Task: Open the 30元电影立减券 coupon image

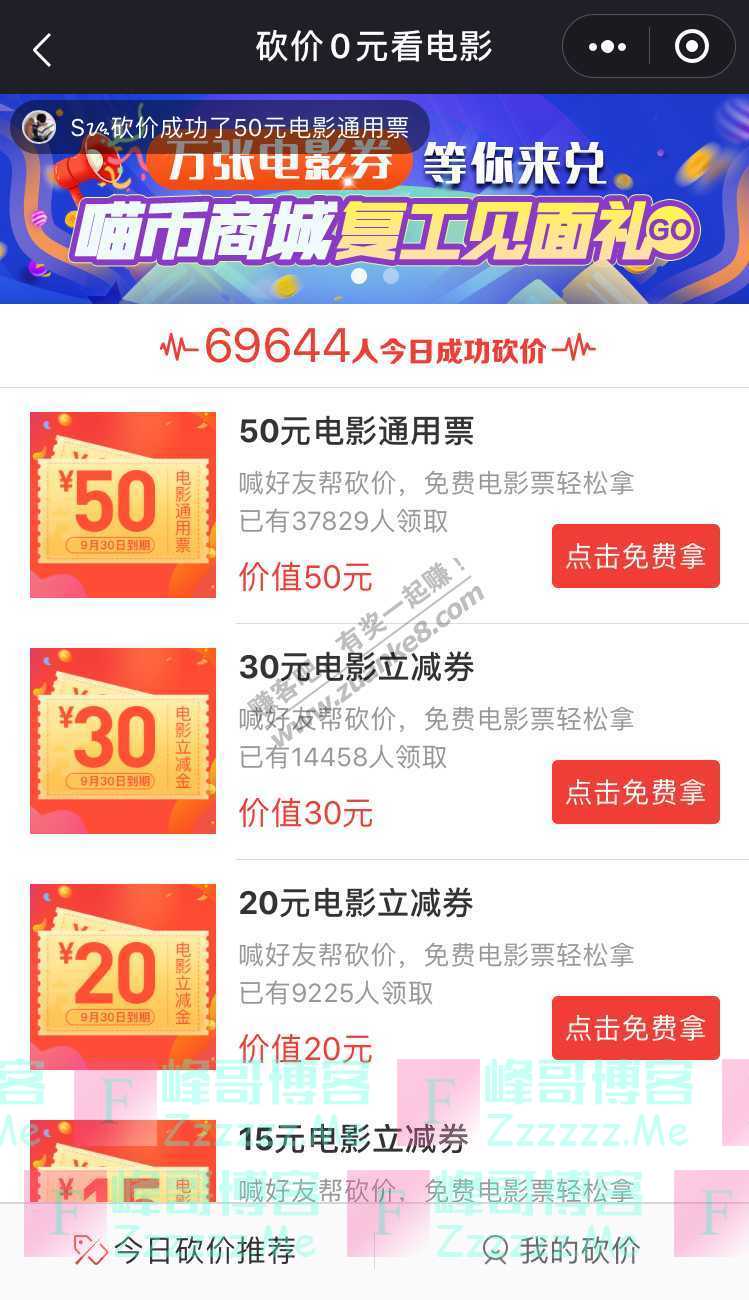Action: pyautogui.click(x=123, y=741)
